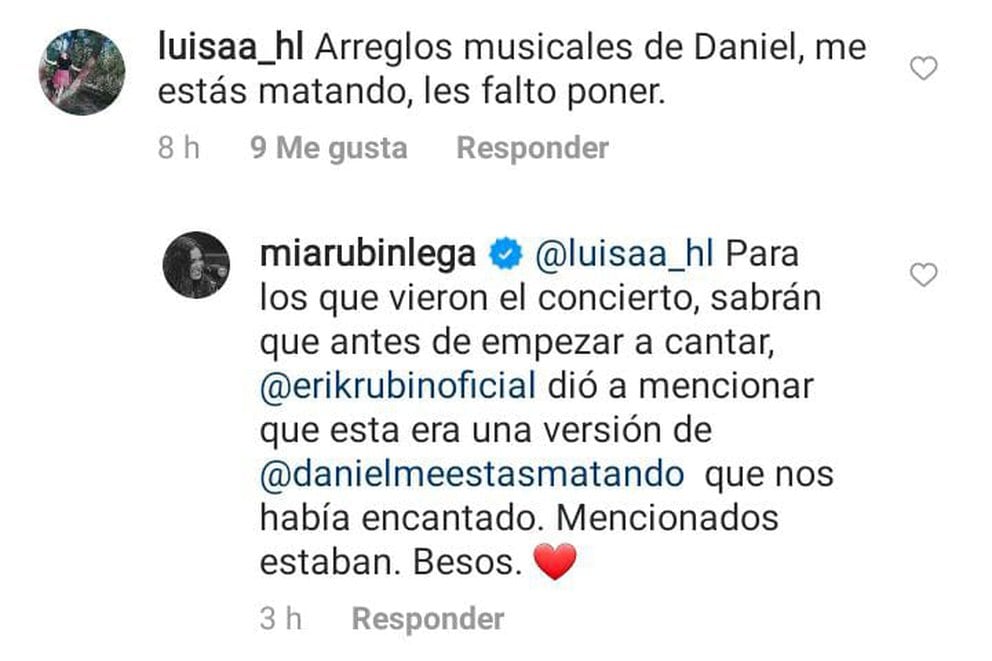Open mia rubin legarreta username on the reply
This screenshot has height=661, width=992.
[367, 254]
